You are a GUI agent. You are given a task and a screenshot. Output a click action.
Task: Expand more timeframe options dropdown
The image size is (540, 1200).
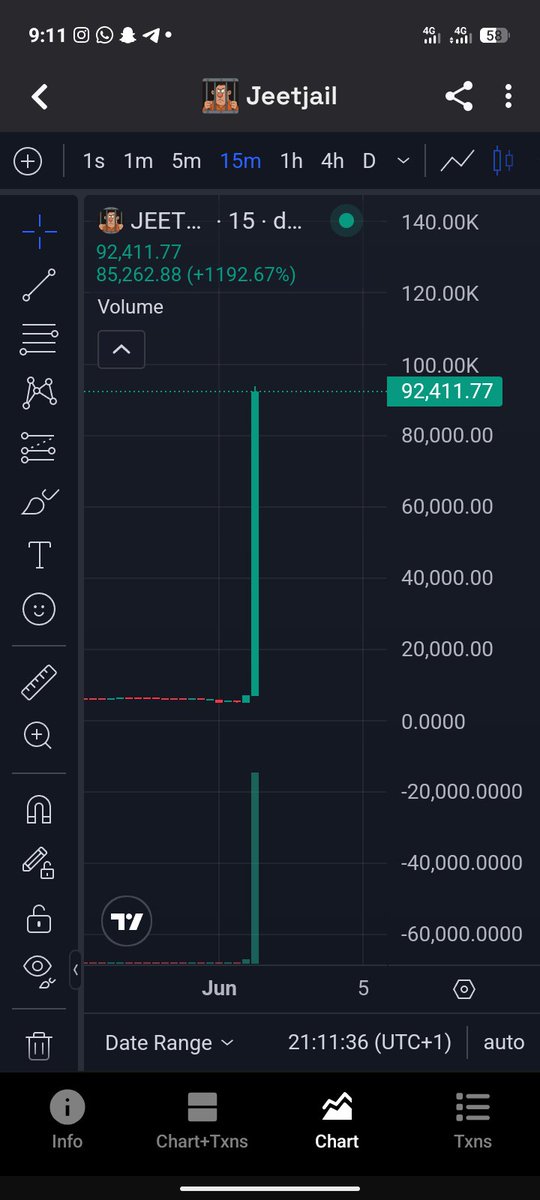(403, 161)
